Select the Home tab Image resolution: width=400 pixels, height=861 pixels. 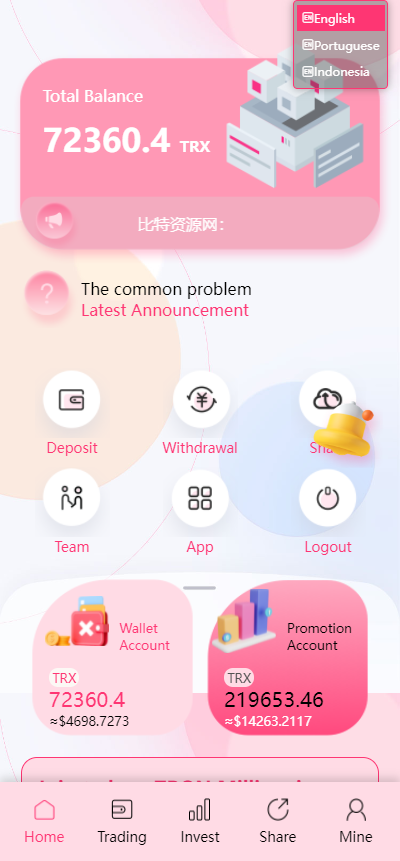click(44, 821)
